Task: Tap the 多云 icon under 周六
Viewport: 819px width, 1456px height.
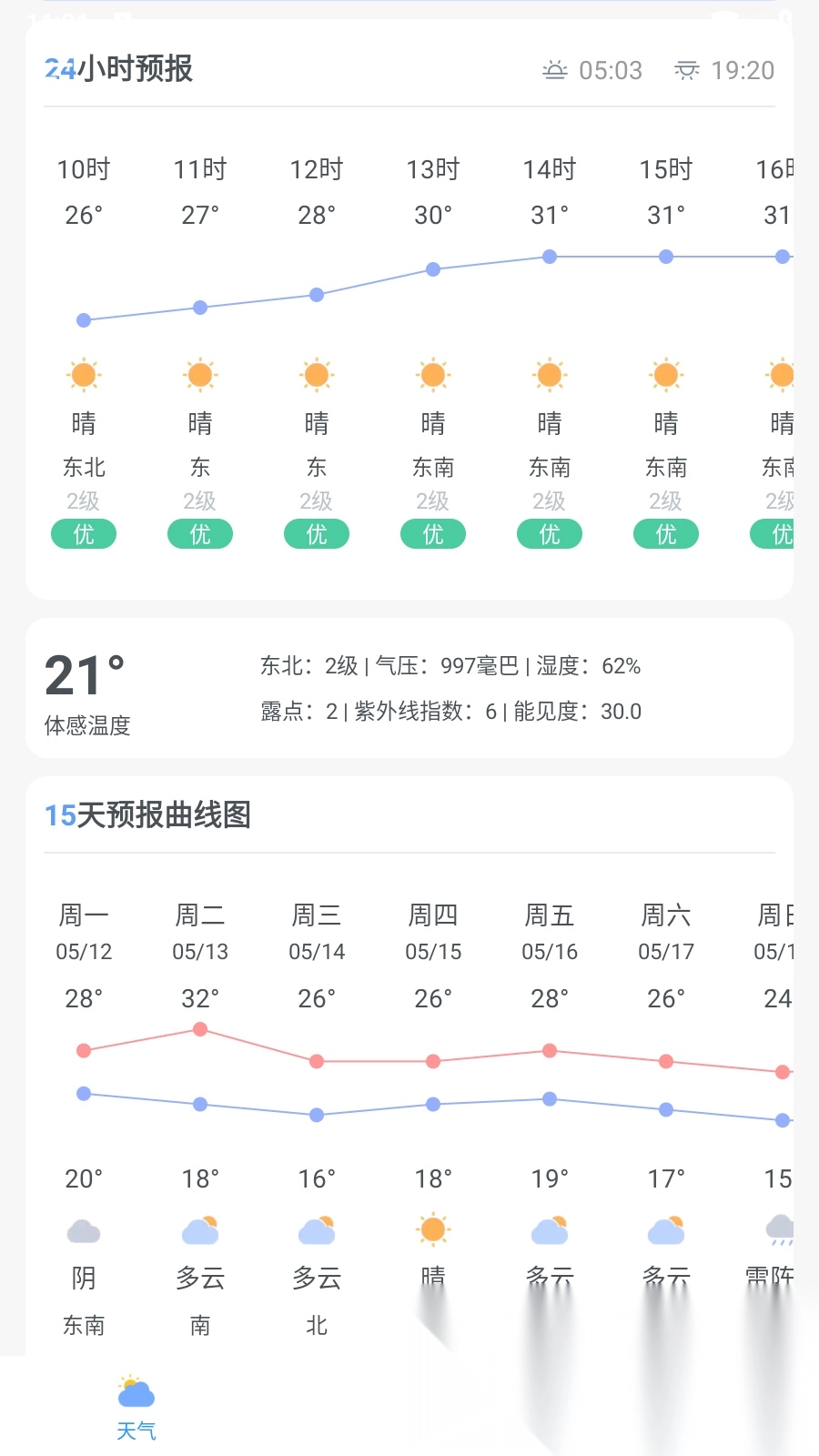Action: [x=665, y=1230]
